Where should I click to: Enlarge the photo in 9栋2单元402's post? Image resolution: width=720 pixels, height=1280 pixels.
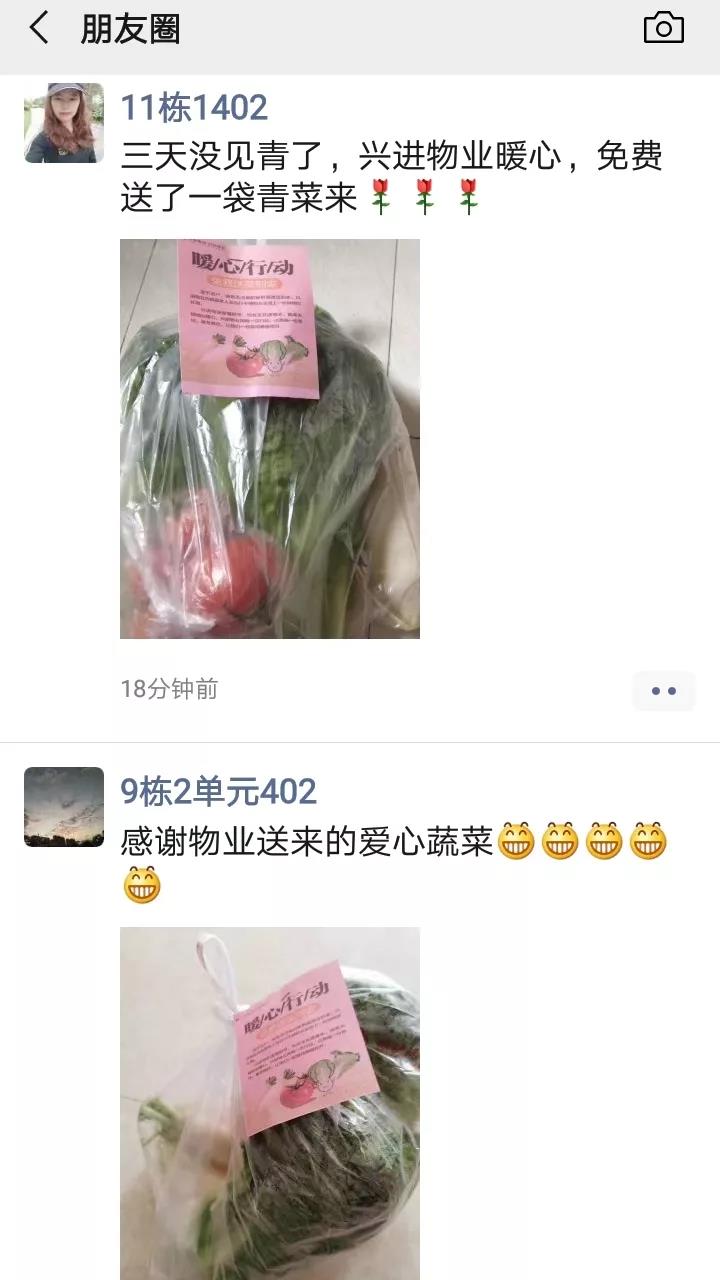270,1100
